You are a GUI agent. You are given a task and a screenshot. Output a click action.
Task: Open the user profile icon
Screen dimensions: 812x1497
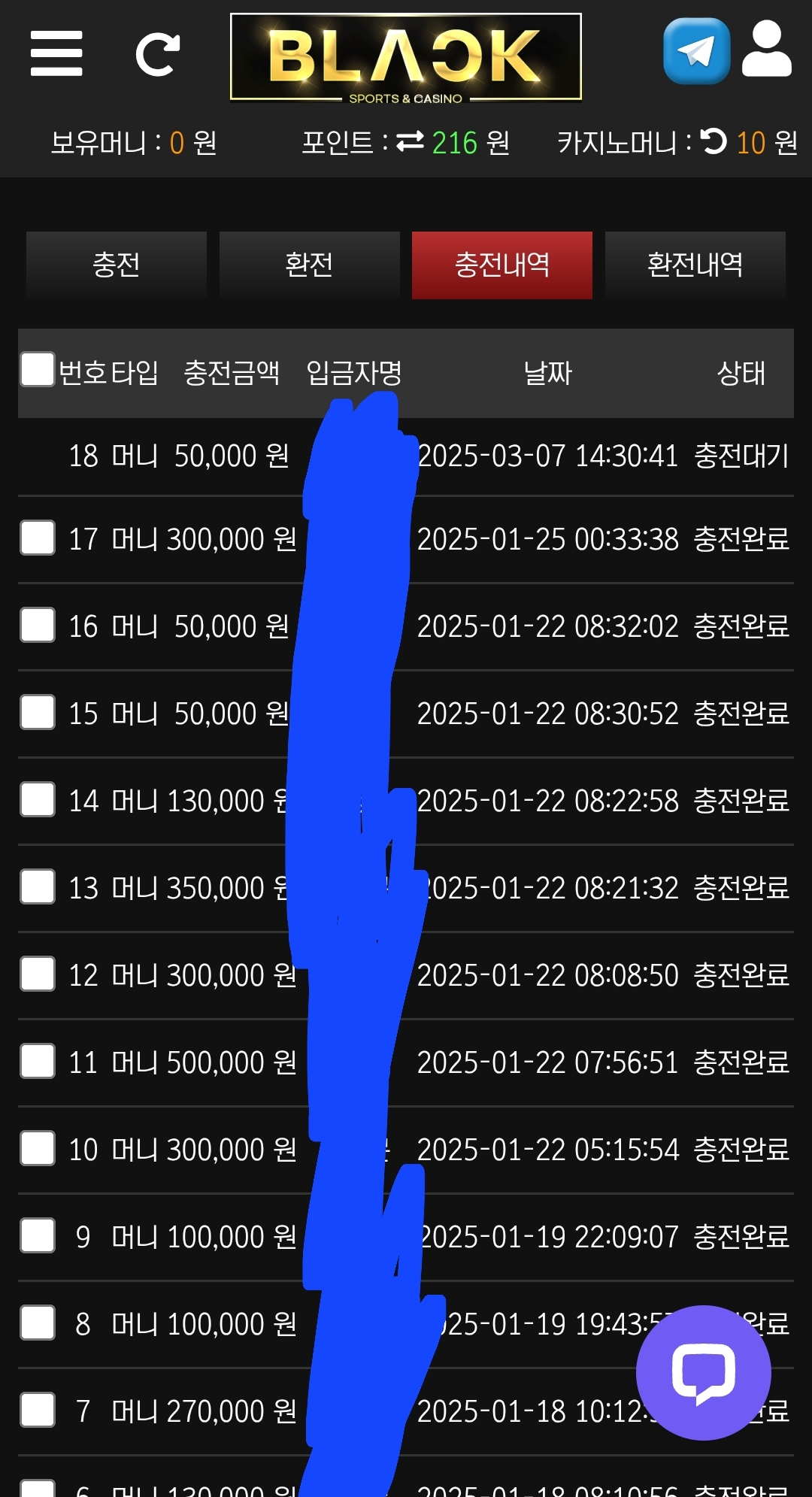(766, 49)
